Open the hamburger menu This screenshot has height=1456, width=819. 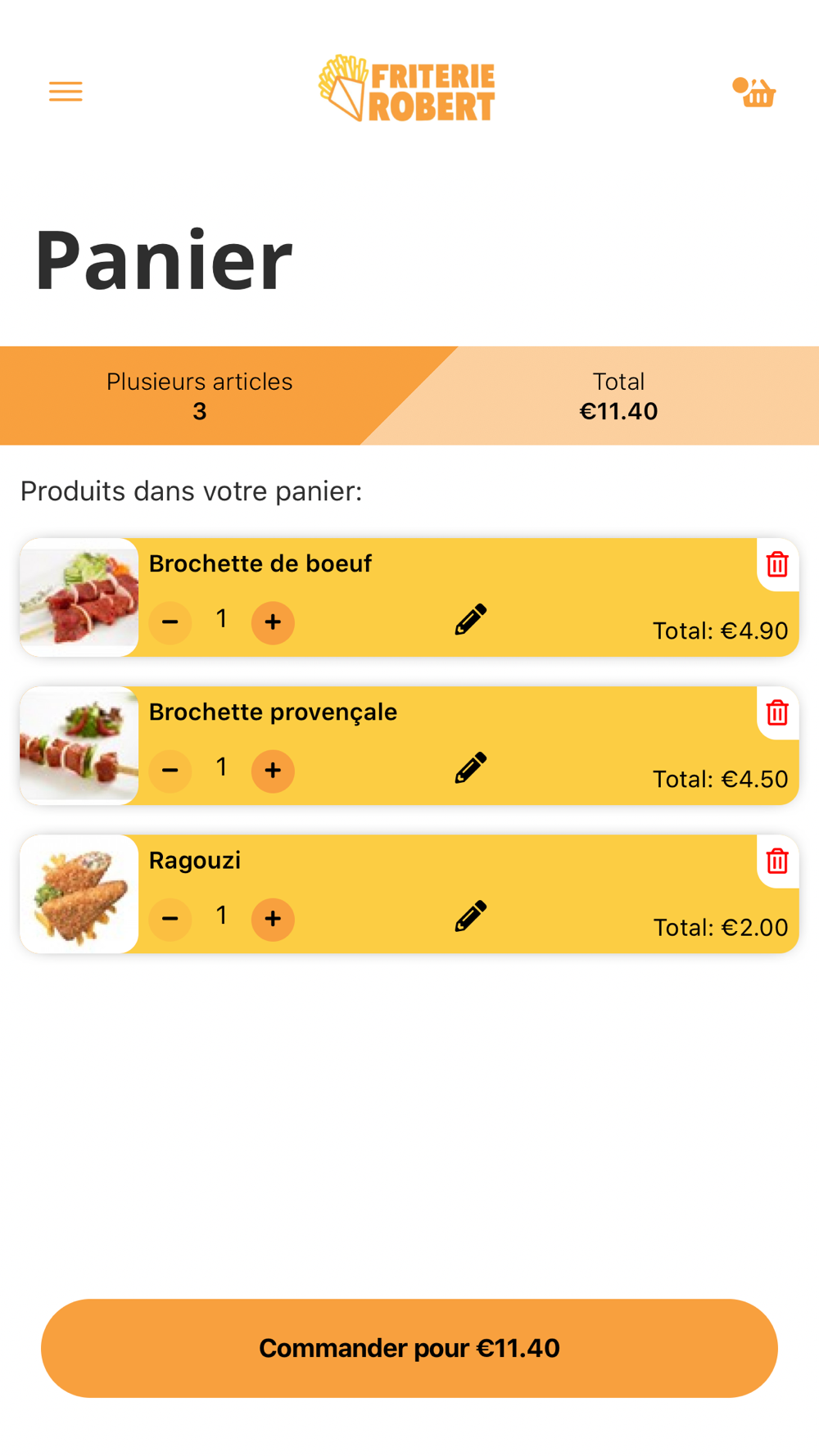(66, 92)
